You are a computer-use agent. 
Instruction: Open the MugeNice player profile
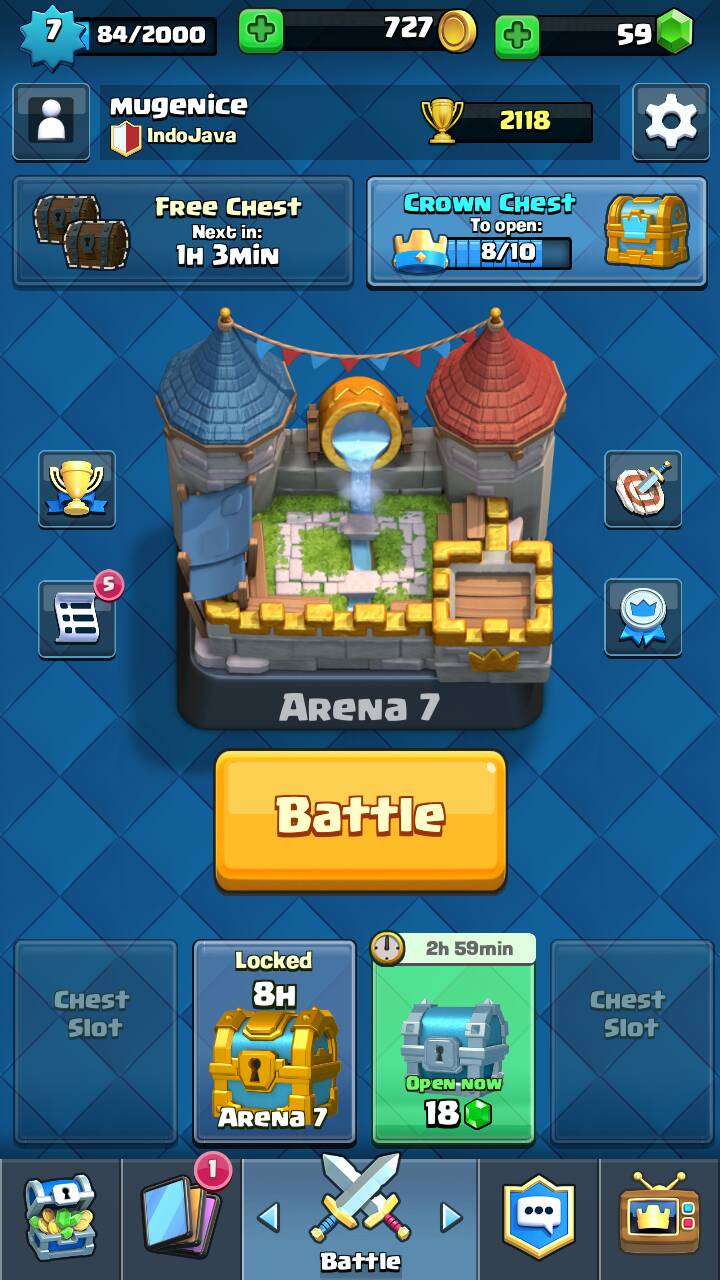pos(50,122)
